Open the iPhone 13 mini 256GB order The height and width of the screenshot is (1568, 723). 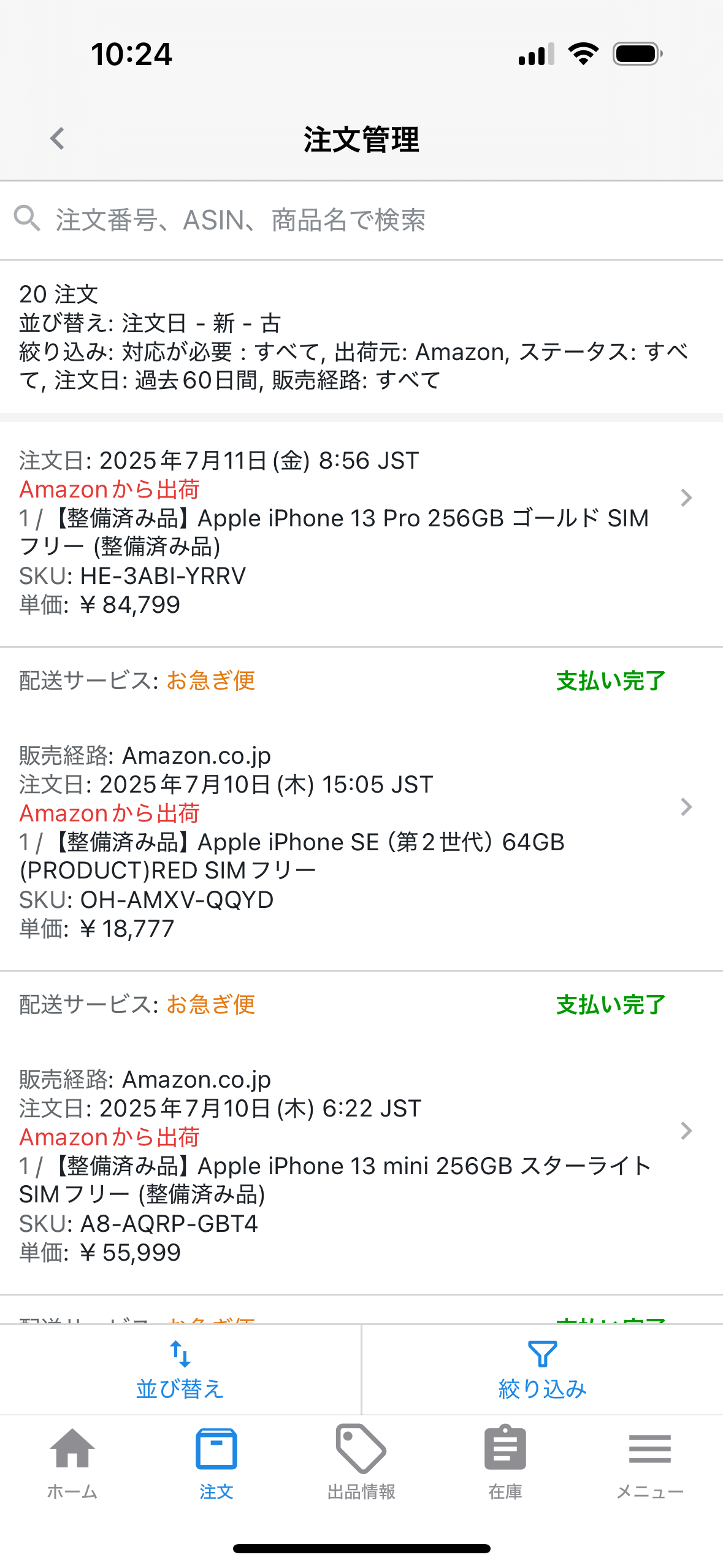click(x=361, y=1166)
